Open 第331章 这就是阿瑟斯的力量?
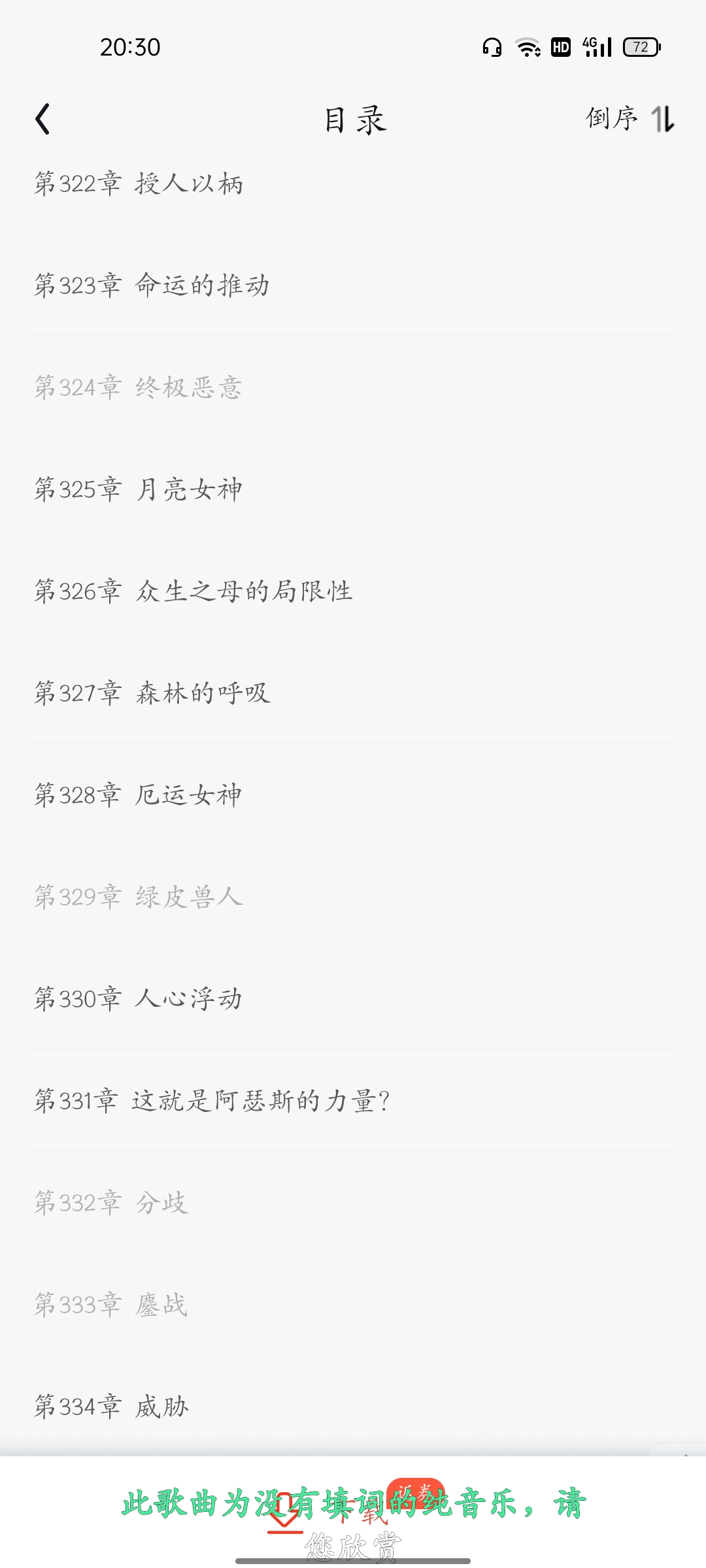 (x=212, y=1102)
